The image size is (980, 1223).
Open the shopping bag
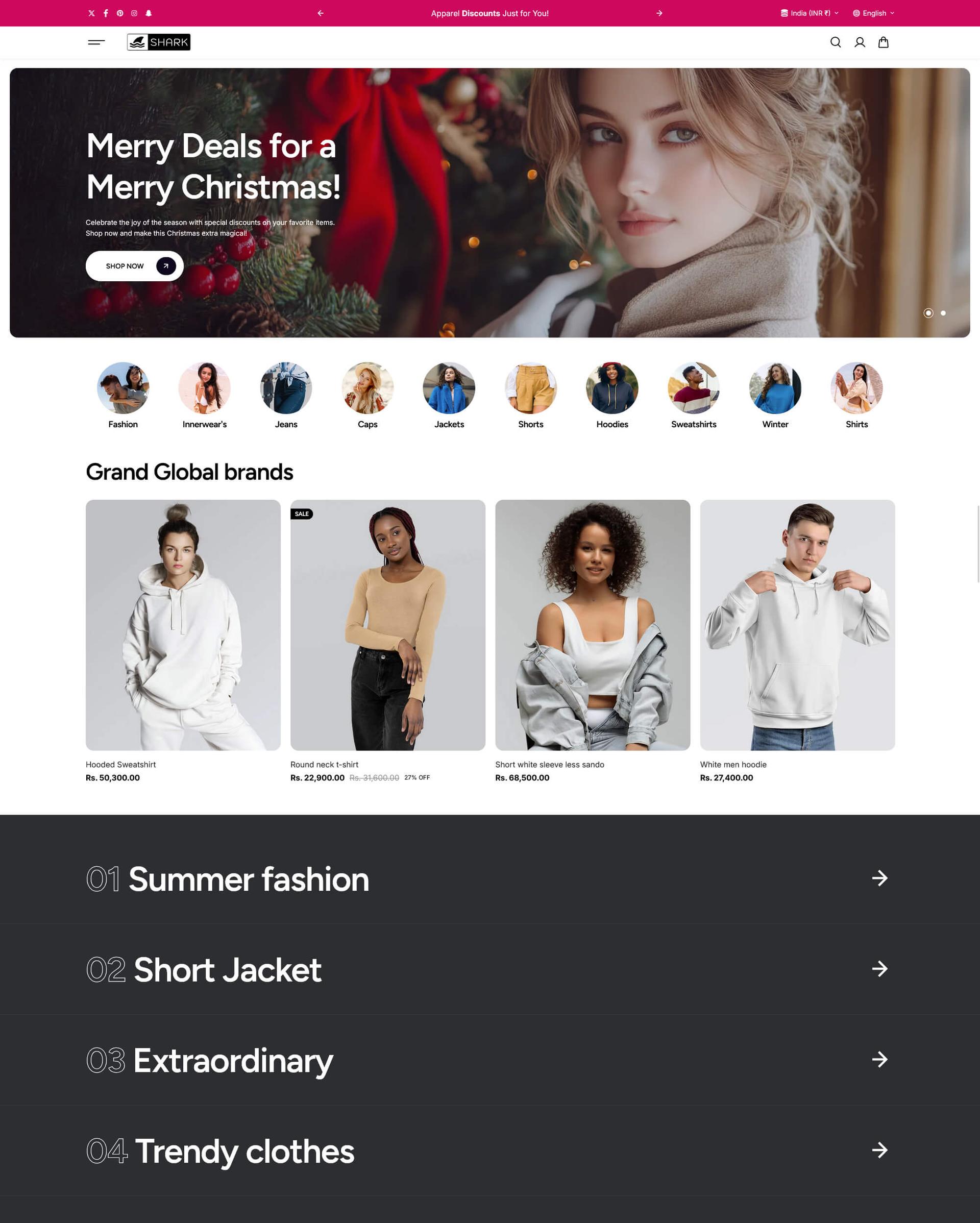click(x=884, y=42)
